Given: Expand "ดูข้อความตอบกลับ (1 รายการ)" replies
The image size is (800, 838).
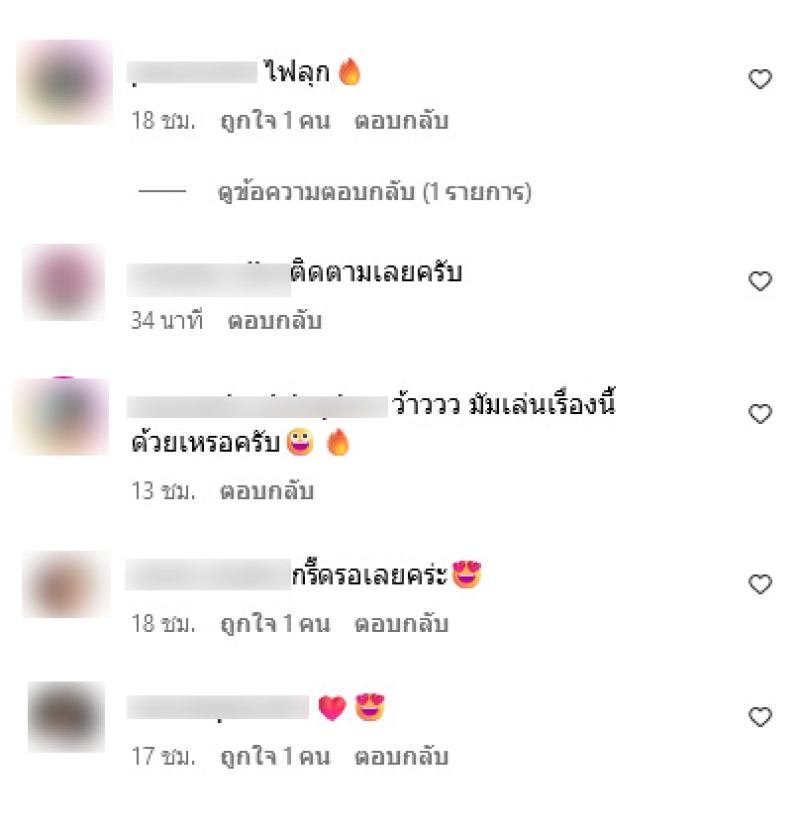Looking at the screenshot, I should (x=374, y=193).
